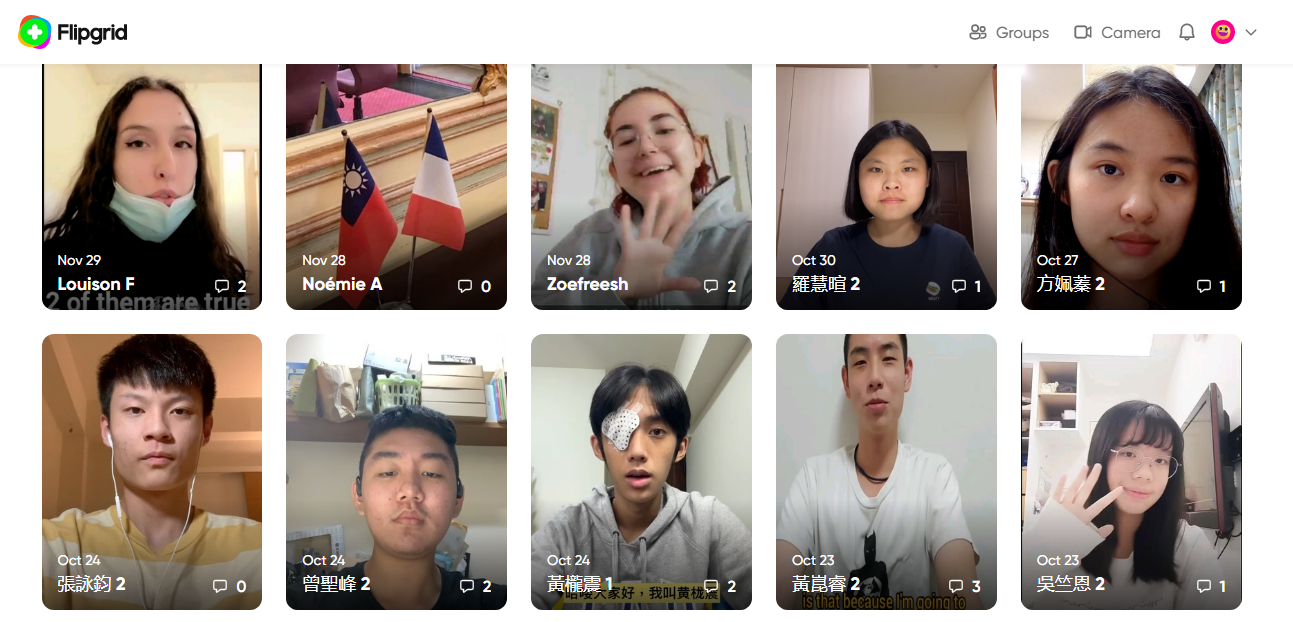This screenshot has height=622, width=1293.
Task: Expand the profile avatar menu
Action: click(x=1234, y=33)
